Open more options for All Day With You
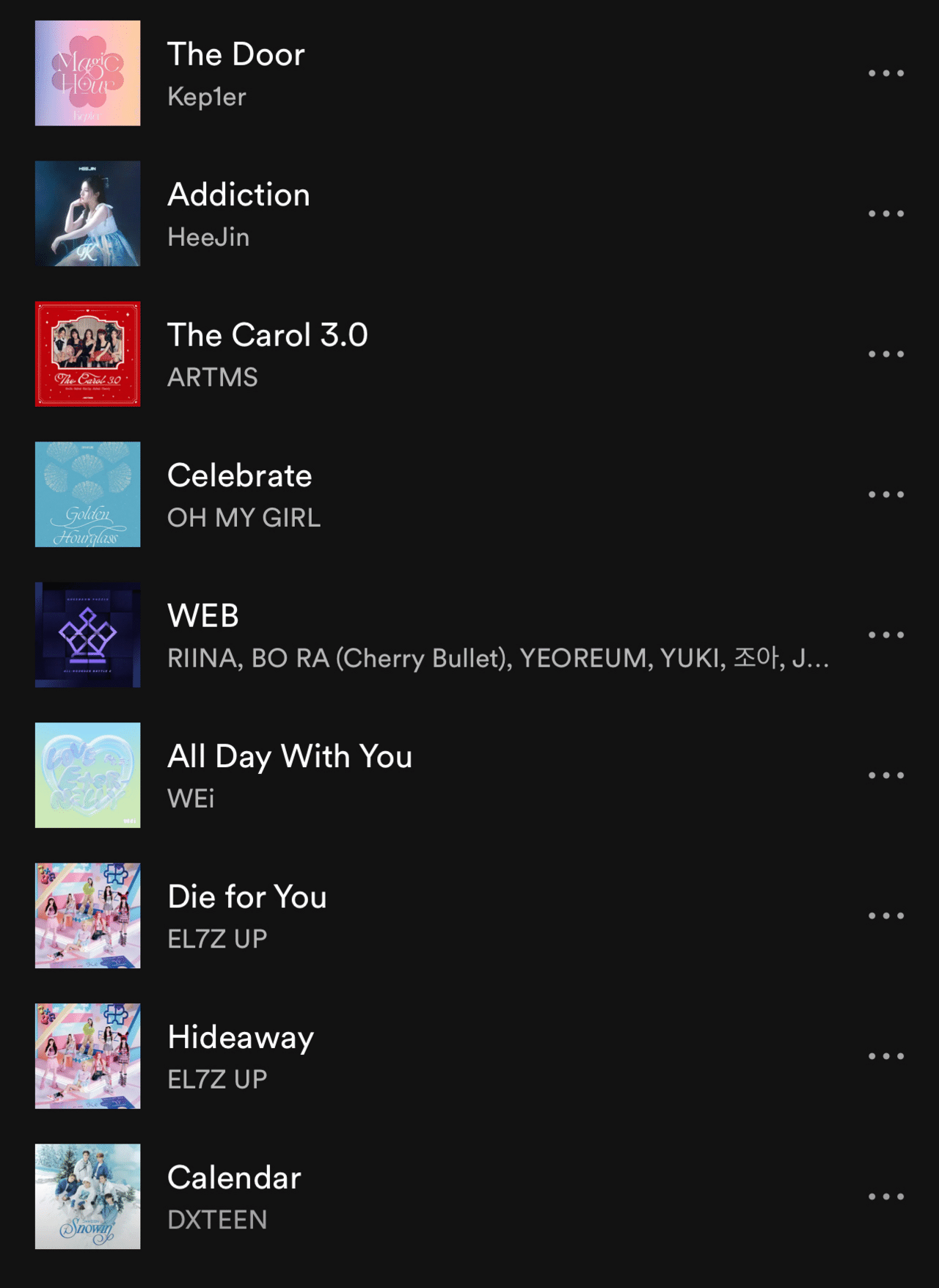The height and width of the screenshot is (1288, 939). click(885, 775)
